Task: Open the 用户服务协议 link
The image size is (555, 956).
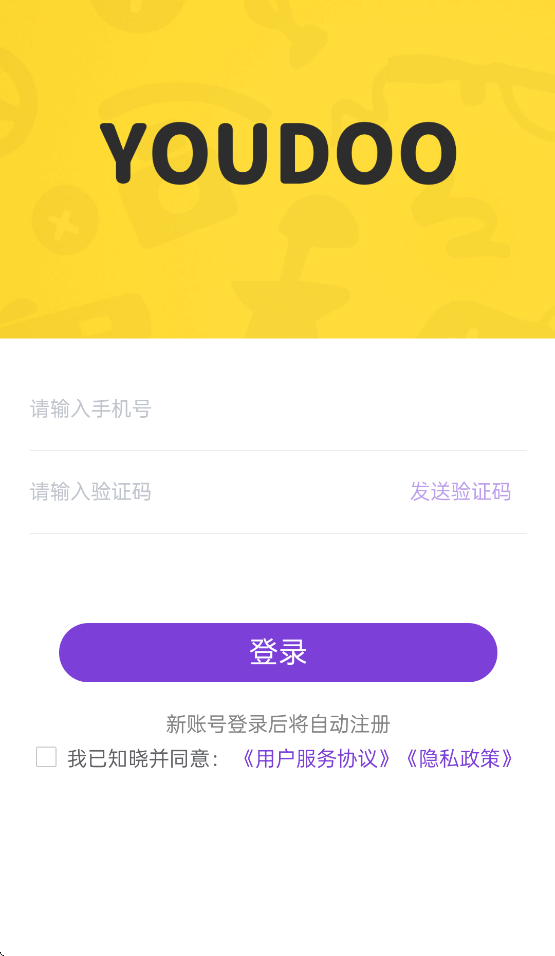Action: 316,758
